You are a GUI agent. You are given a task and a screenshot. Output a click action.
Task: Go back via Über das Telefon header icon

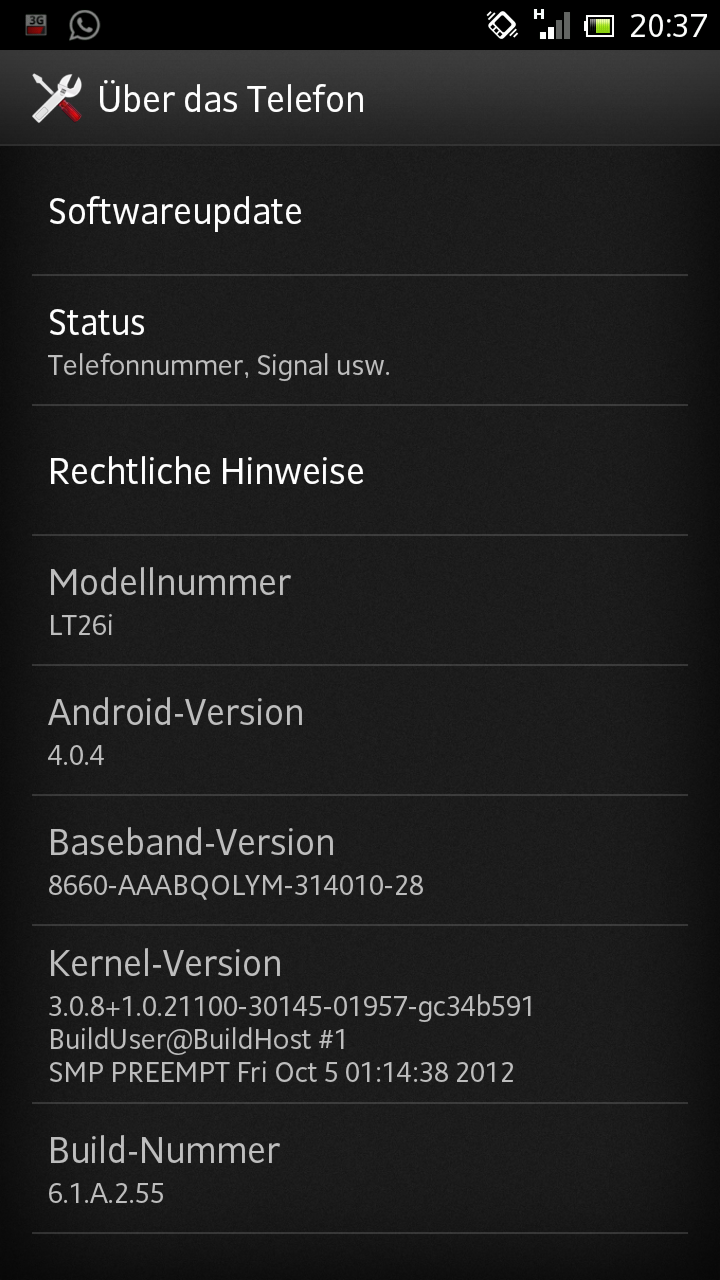(57, 98)
